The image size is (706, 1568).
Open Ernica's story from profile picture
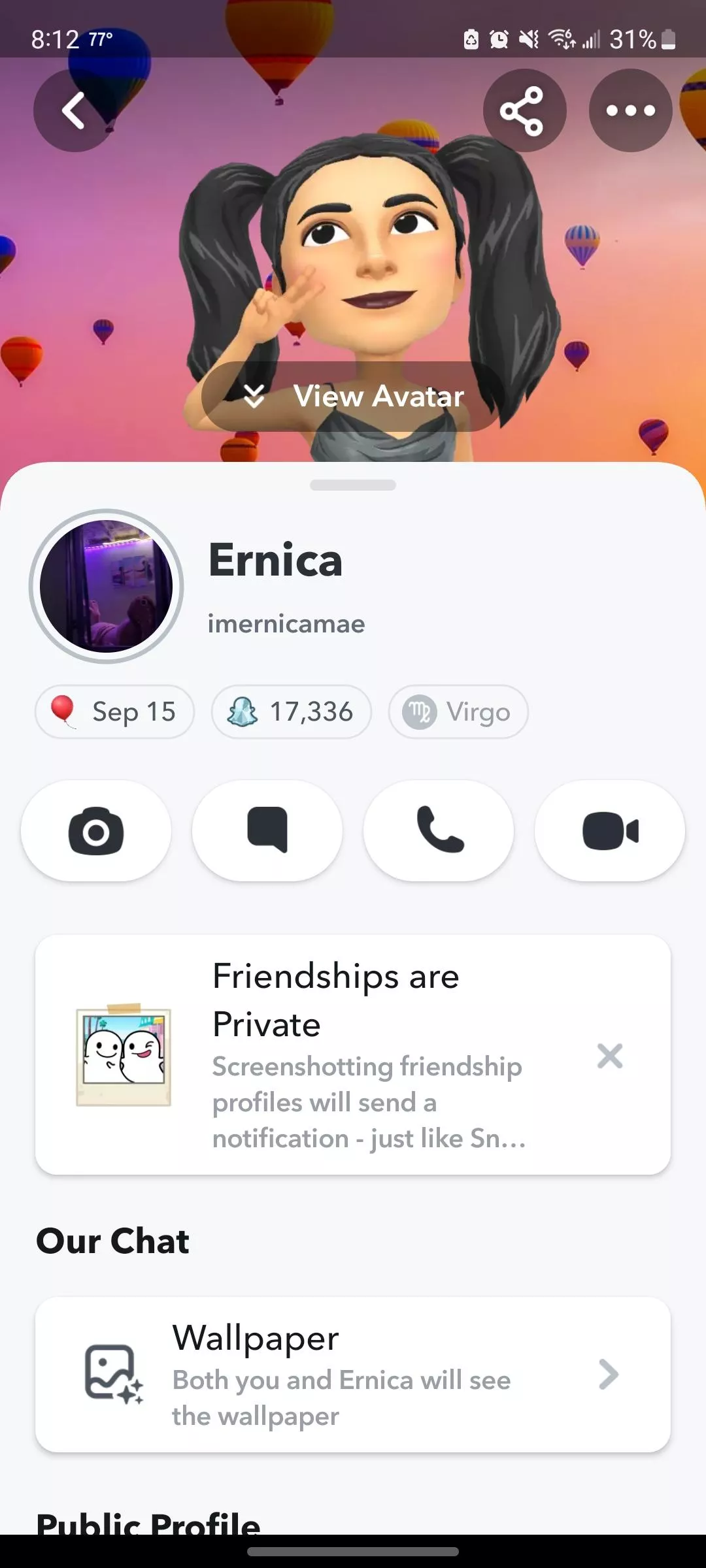pos(106,586)
